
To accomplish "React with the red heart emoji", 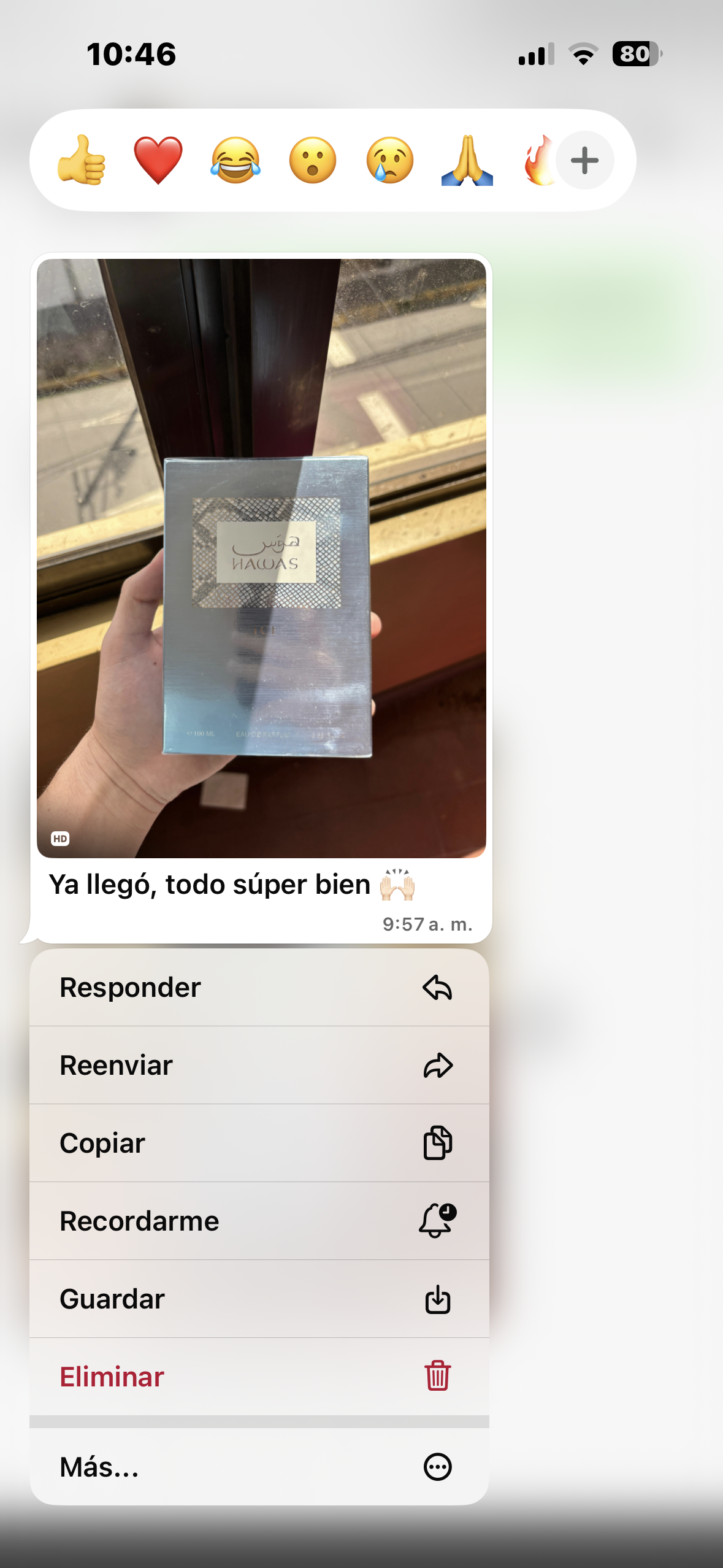I will pos(158,161).
